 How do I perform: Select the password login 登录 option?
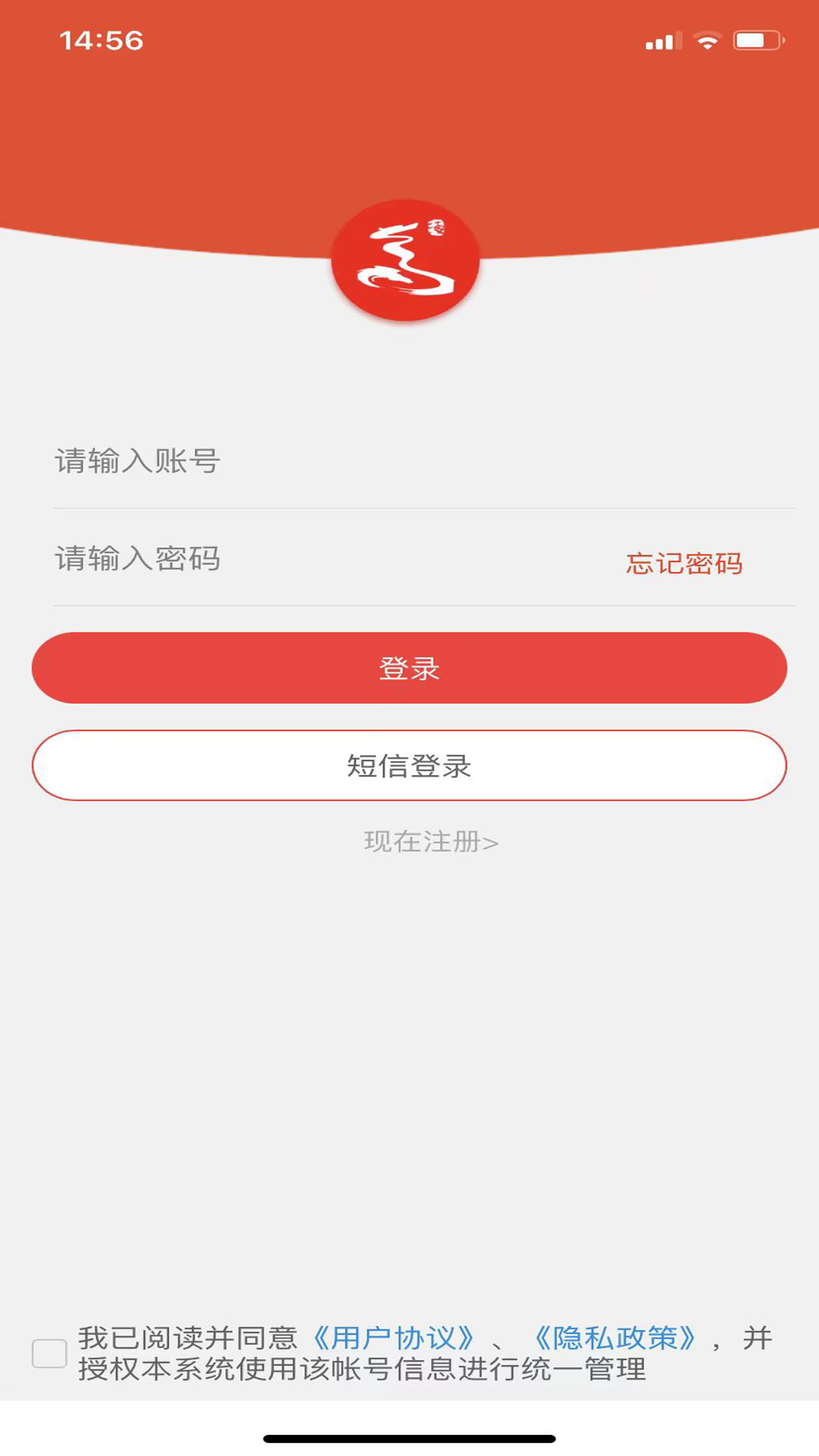click(x=409, y=668)
